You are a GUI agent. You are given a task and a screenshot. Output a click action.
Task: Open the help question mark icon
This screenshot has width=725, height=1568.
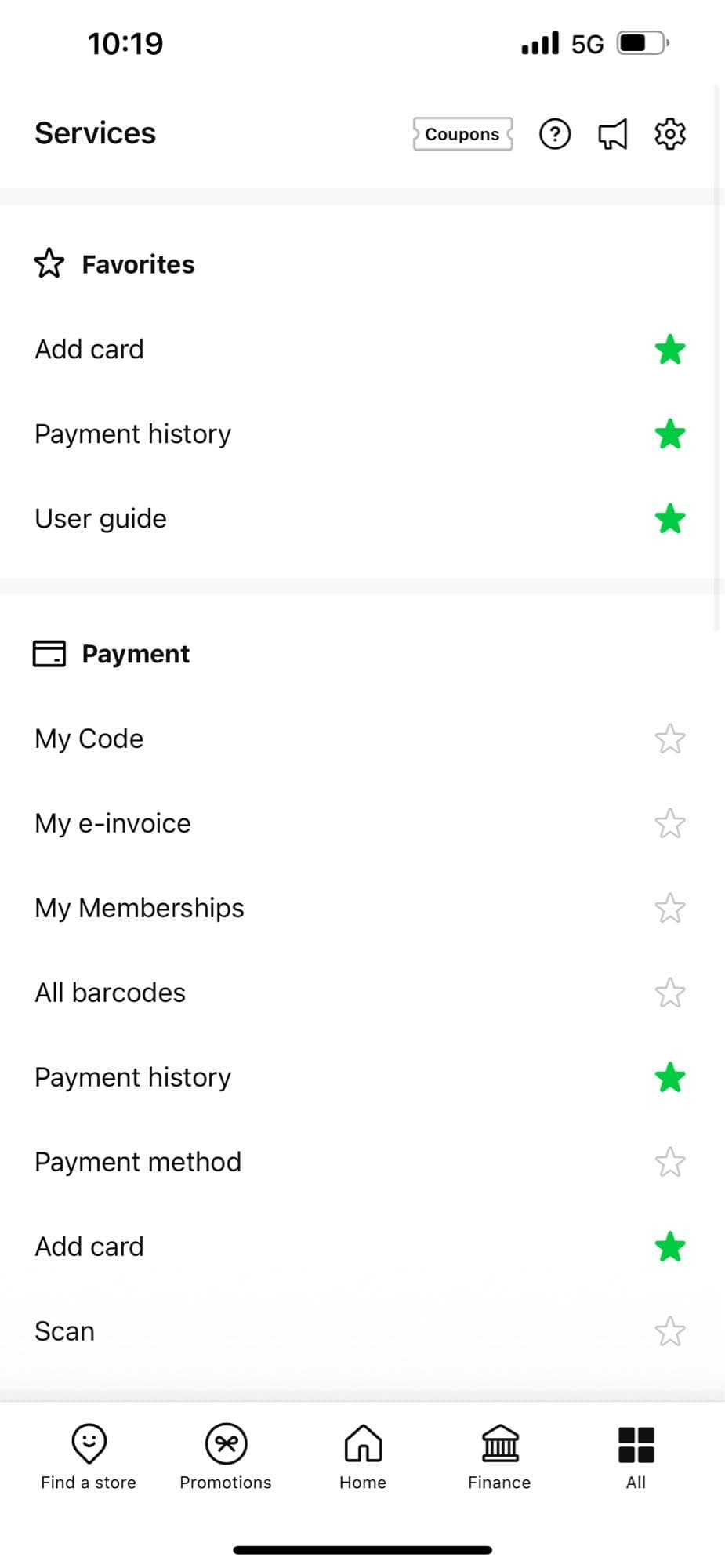pos(555,134)
